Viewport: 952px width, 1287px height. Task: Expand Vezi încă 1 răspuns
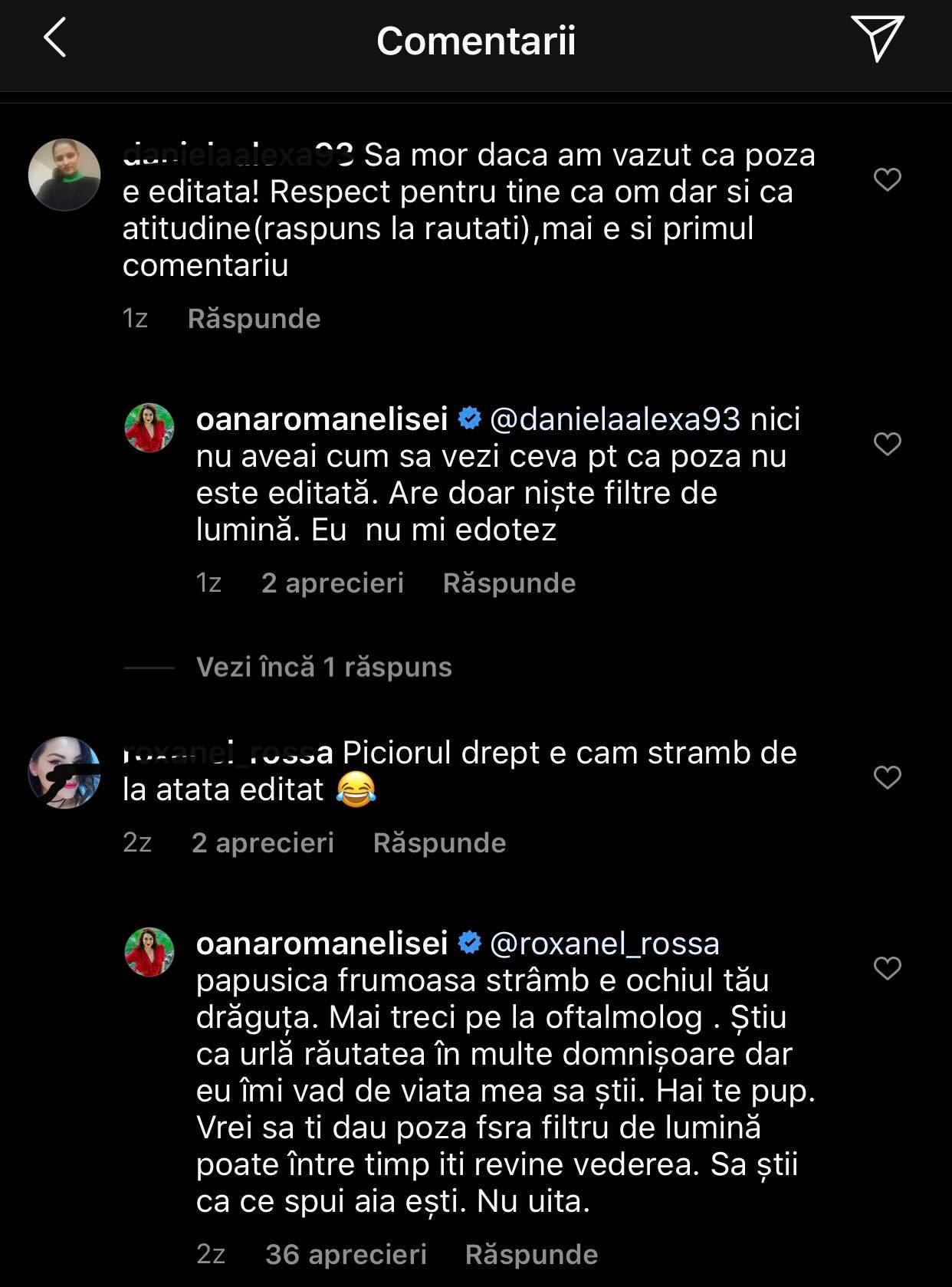[323, 668]
